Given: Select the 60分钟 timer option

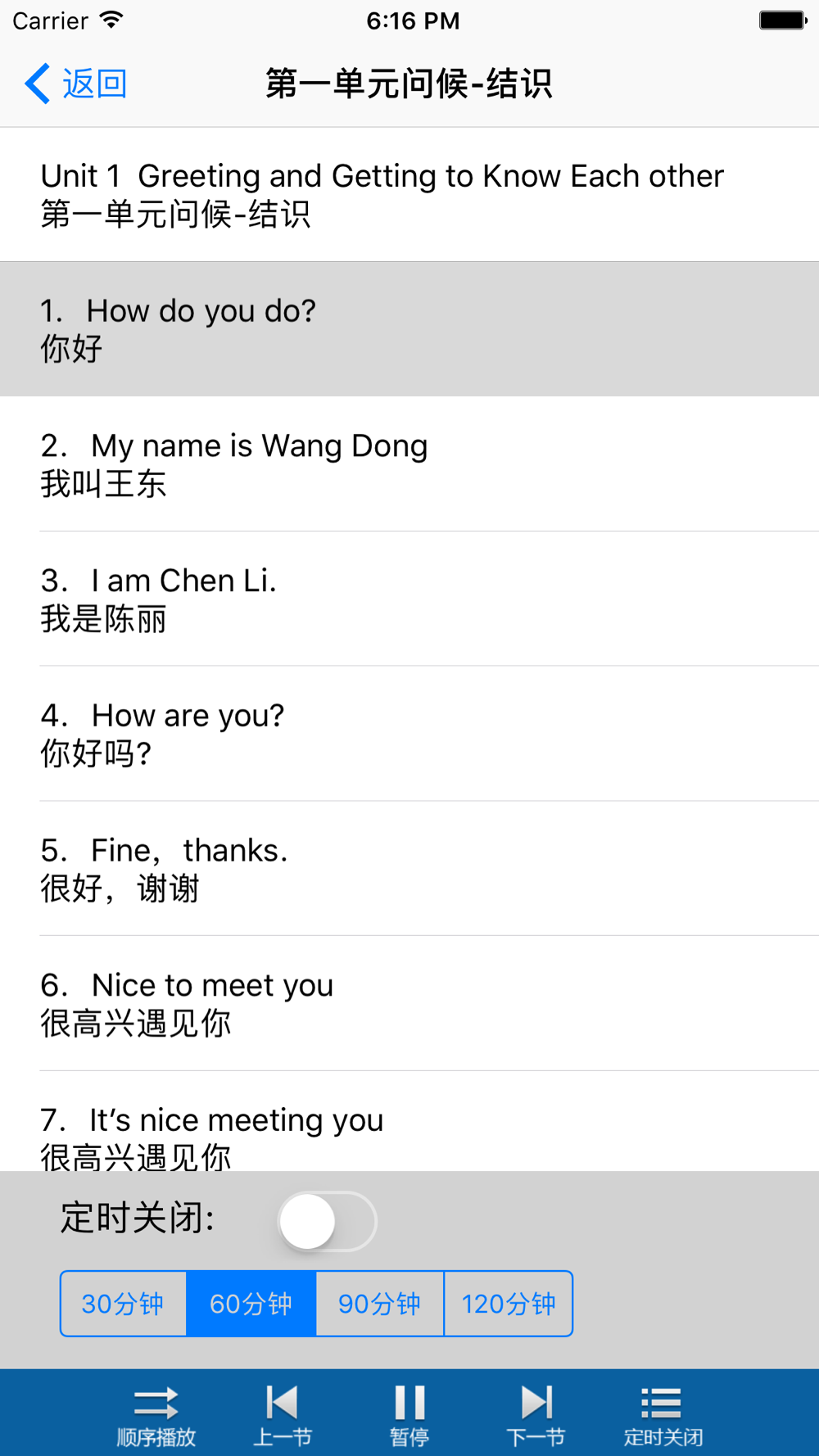Looking at the screenshot, I should [x=251, y=1304].
